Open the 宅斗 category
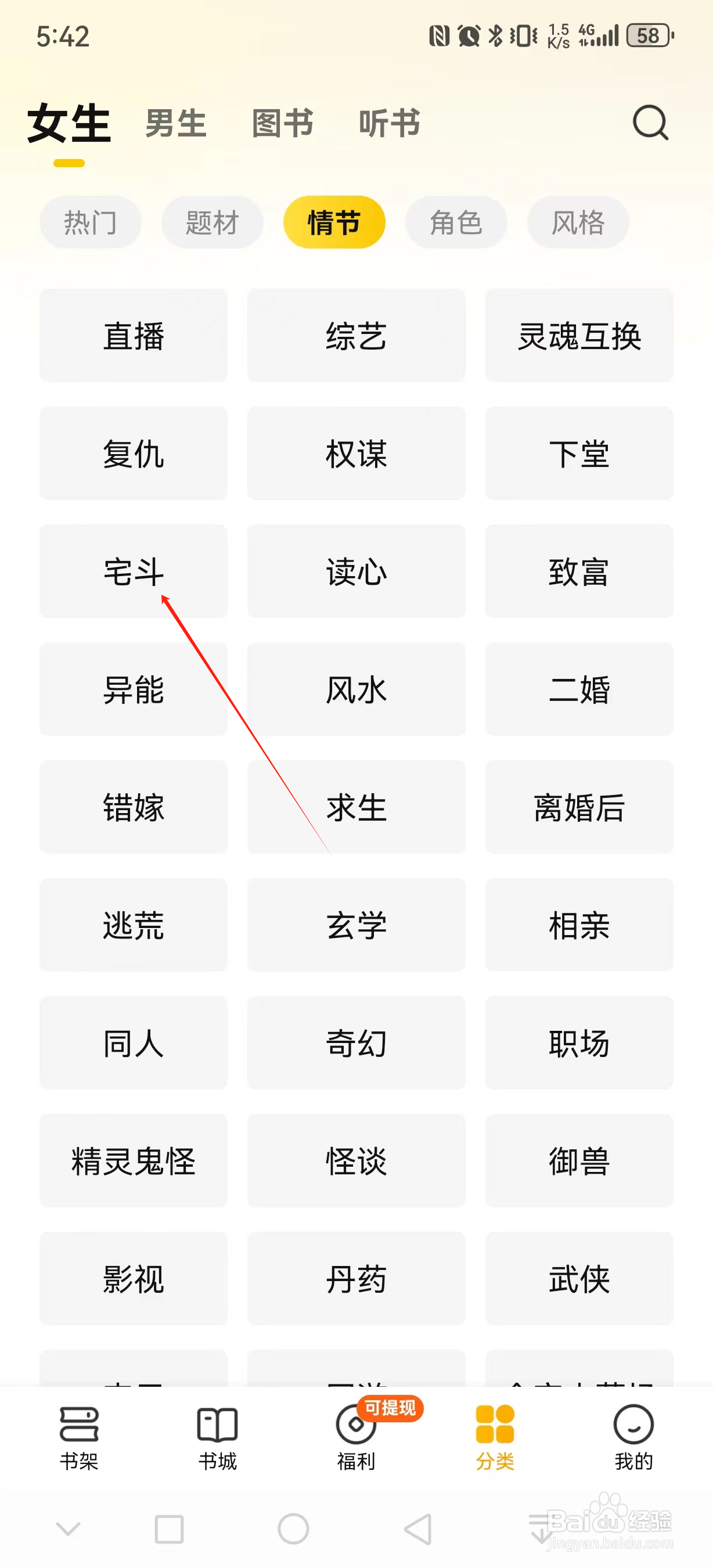Image resolution: width=713 pixels, height=1568 pixels. [133, 571]
